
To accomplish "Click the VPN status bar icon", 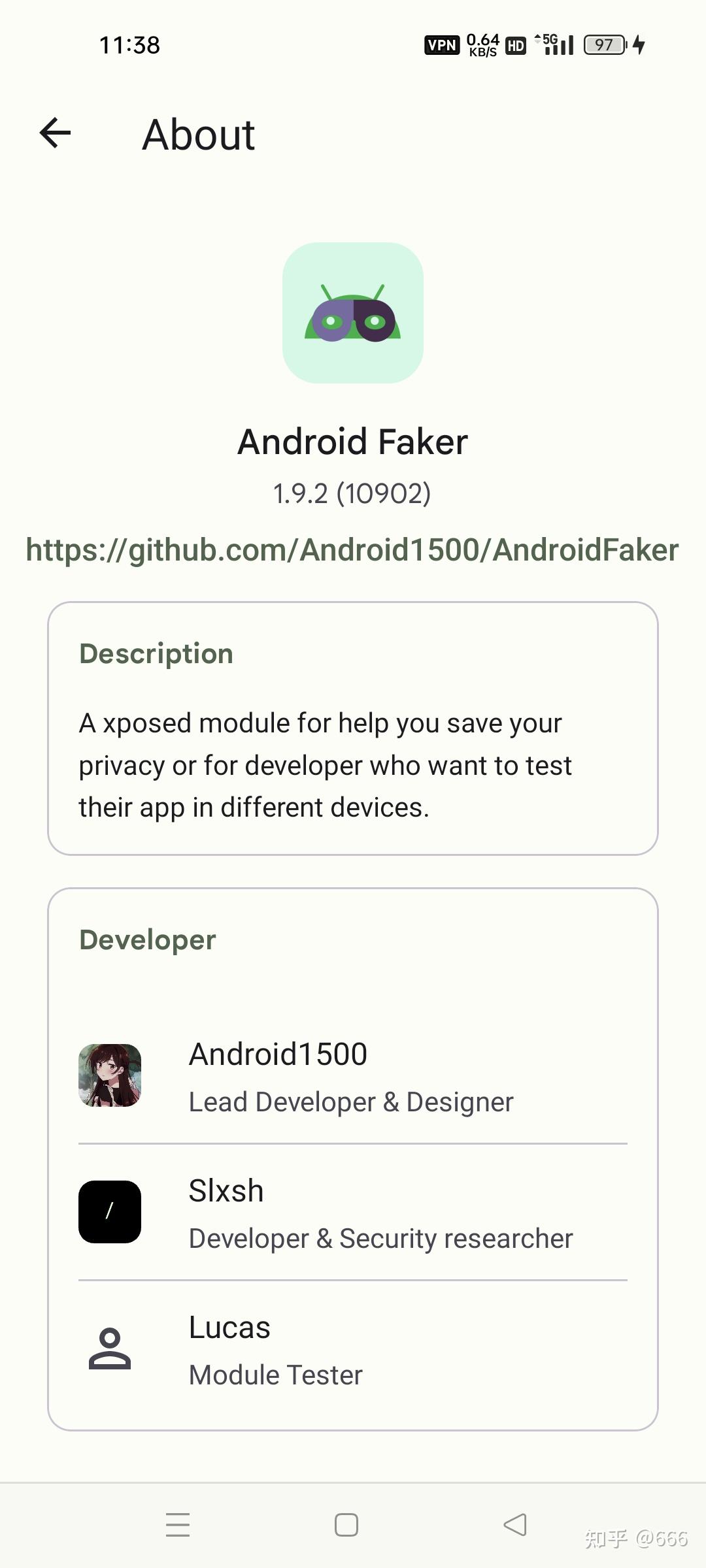I will click(443, 44).
